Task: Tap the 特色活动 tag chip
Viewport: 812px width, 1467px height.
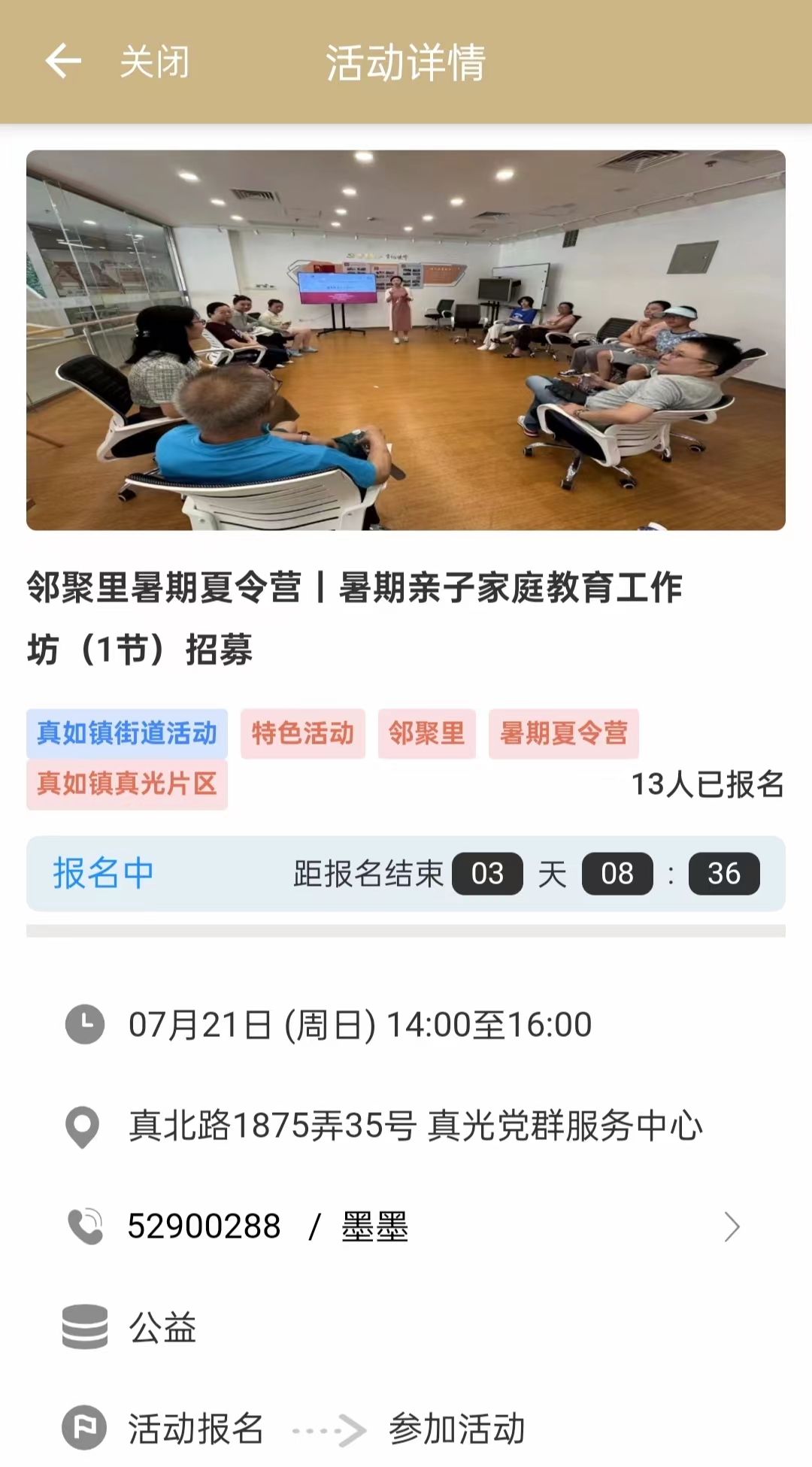Action: (302, 733)
